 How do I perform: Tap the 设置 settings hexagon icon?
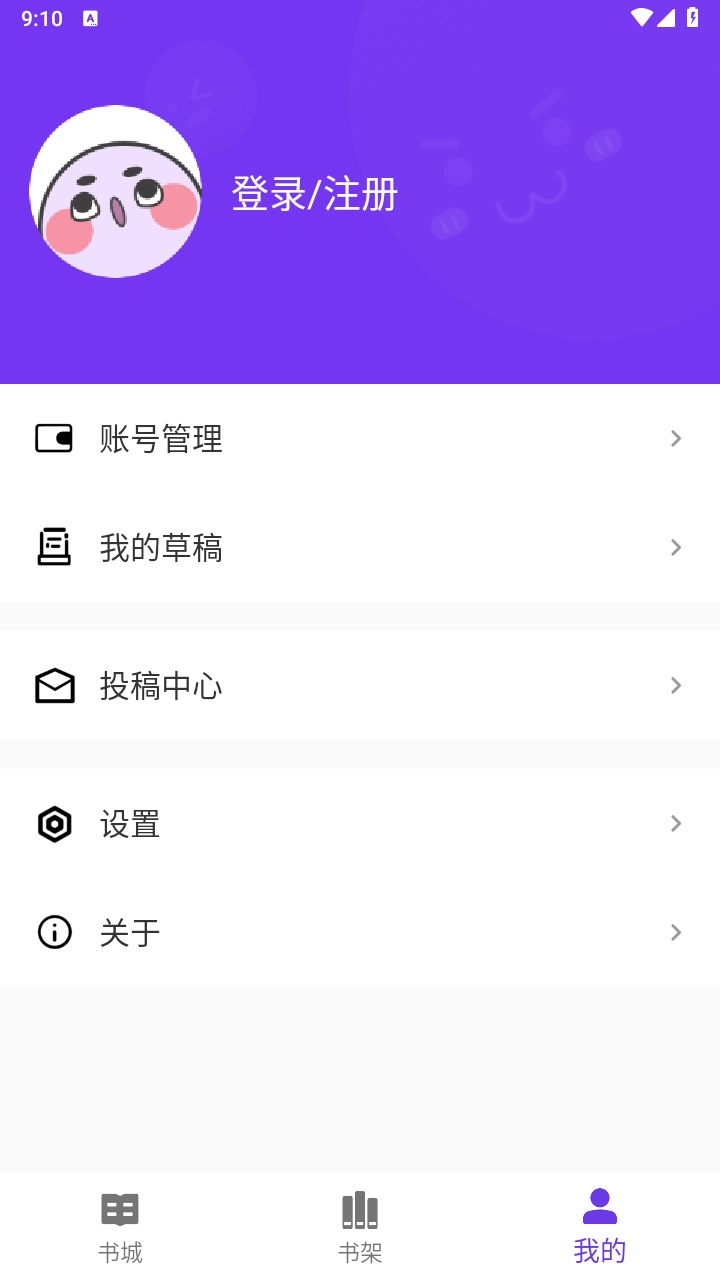55,824
